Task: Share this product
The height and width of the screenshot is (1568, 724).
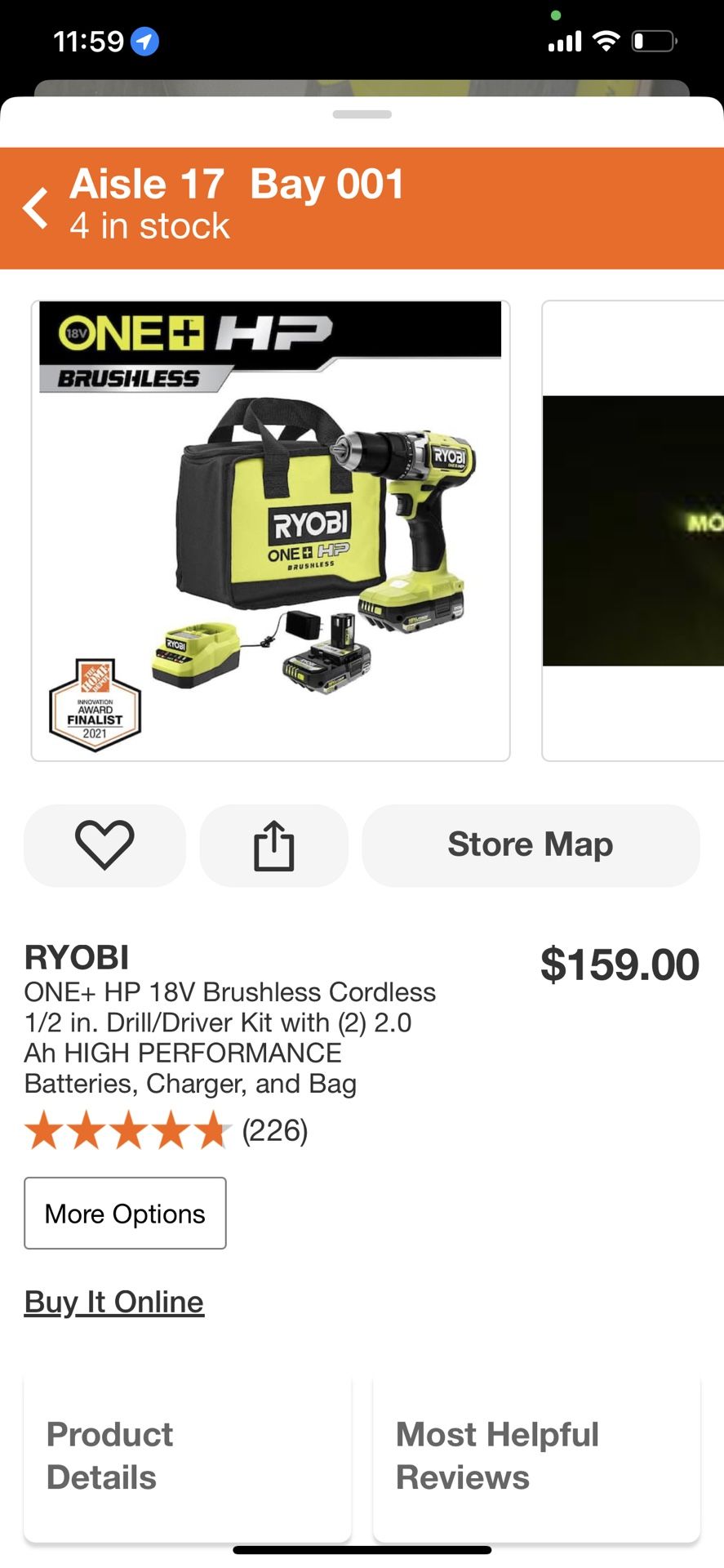Action: [273, 844]
